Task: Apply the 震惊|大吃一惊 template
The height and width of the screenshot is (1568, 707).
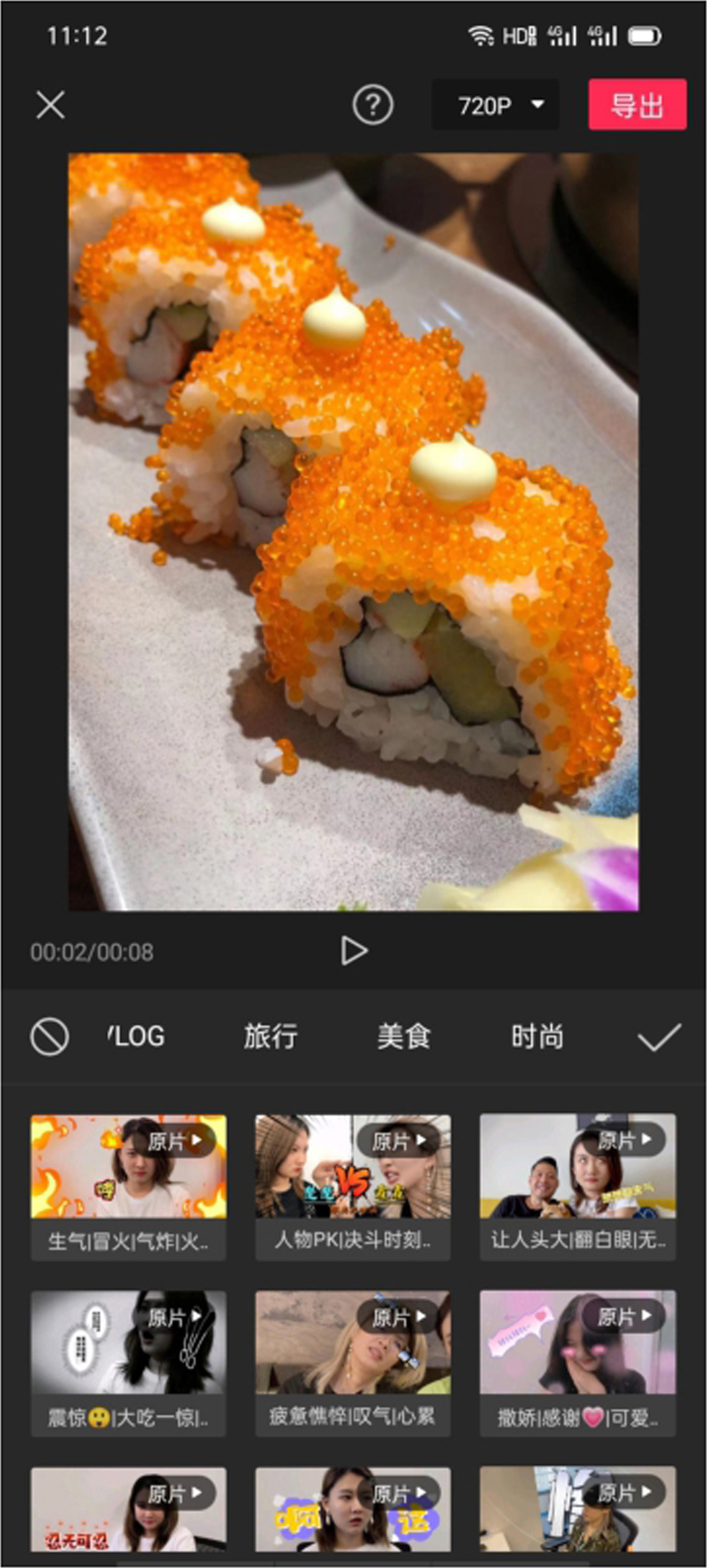Action: (128, 1361)
